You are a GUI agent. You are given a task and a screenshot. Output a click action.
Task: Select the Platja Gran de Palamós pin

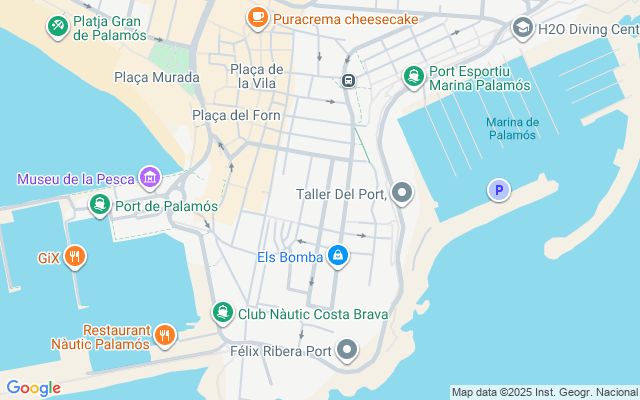click(58, 23)
